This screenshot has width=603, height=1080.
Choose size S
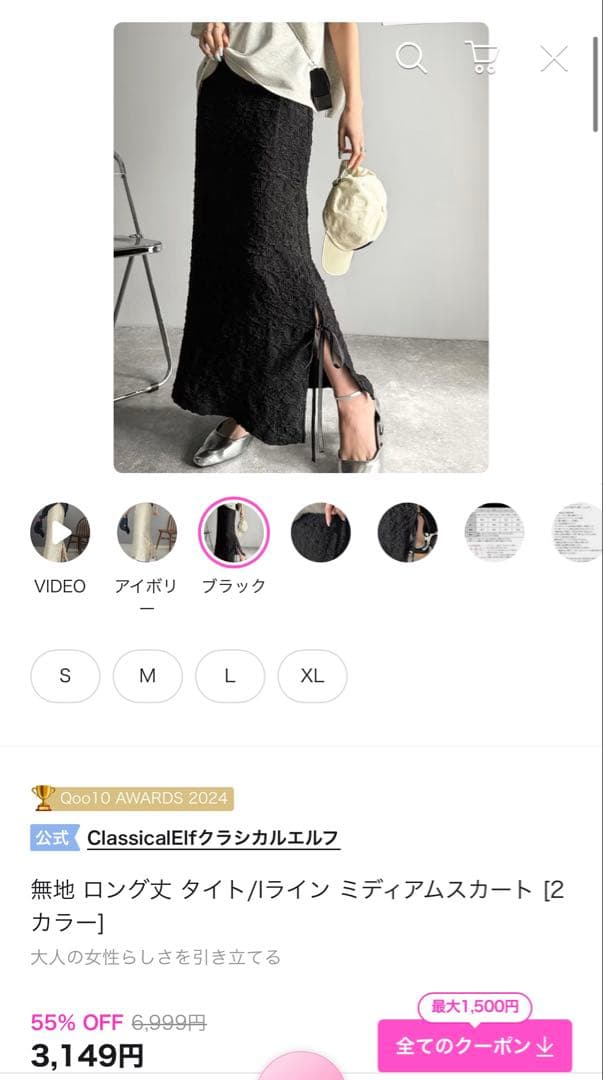[65, 676]
